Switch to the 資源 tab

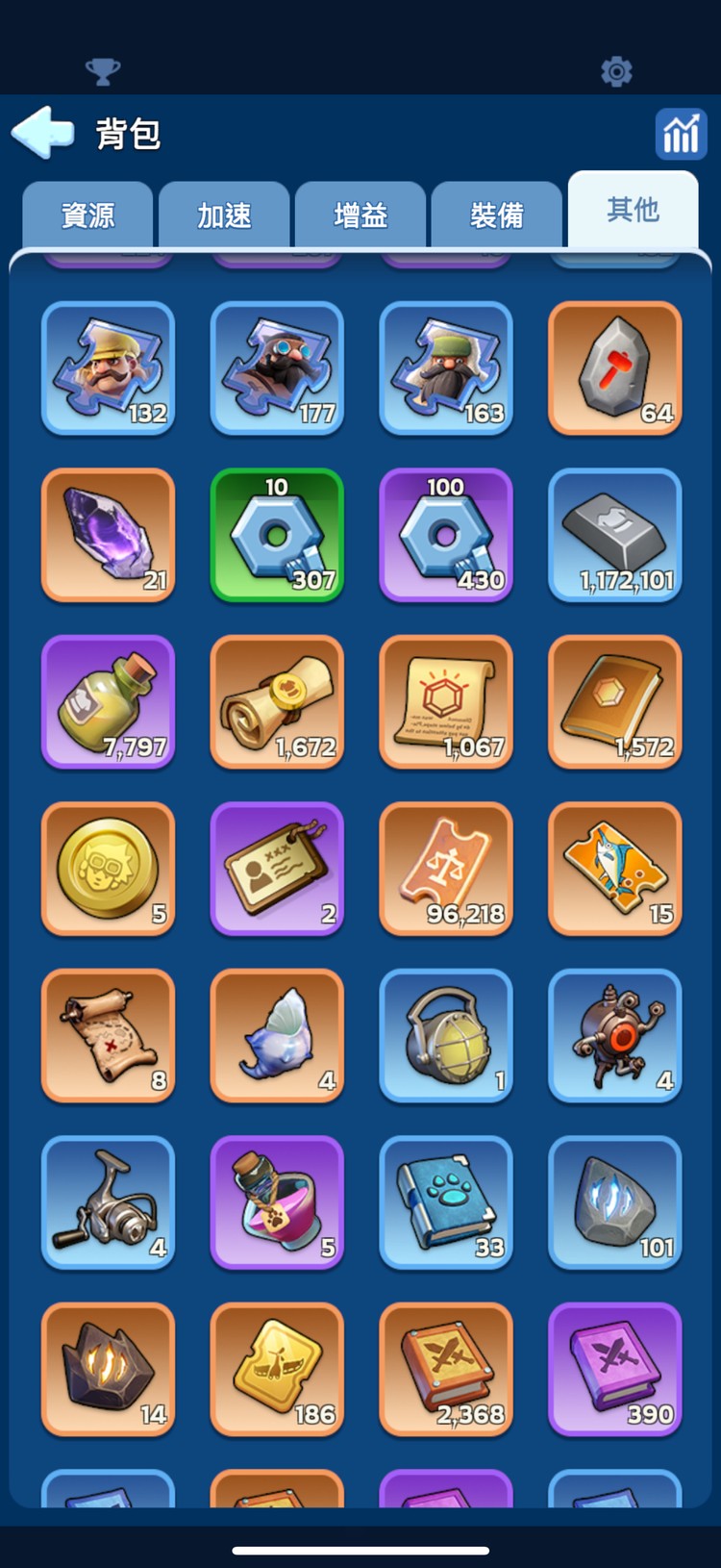pyautogui.click(x=87, y=215)
